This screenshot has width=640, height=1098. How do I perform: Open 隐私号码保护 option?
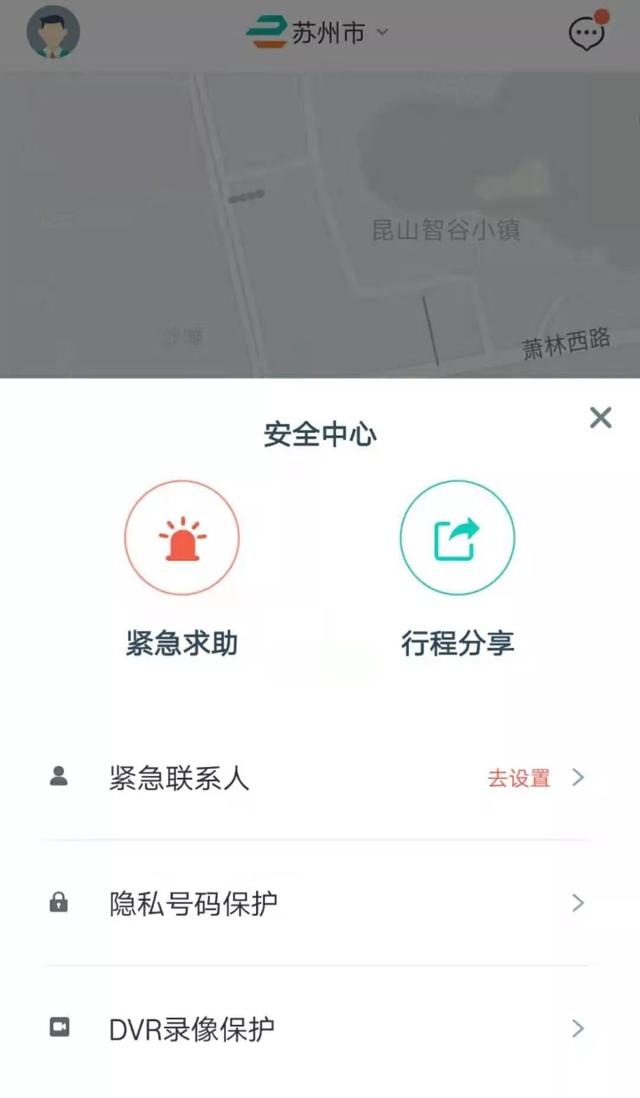pos(318,903)
